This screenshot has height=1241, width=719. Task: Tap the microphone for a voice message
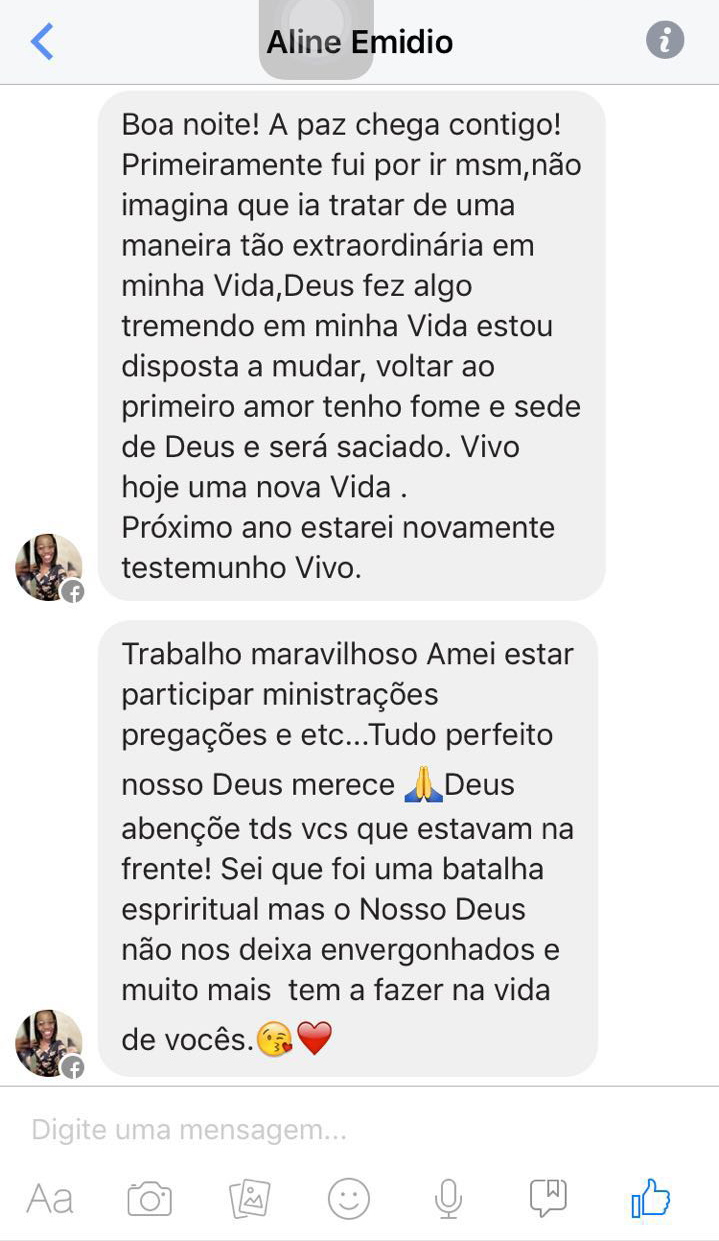pyautogui.click(x=449, y=1198)
